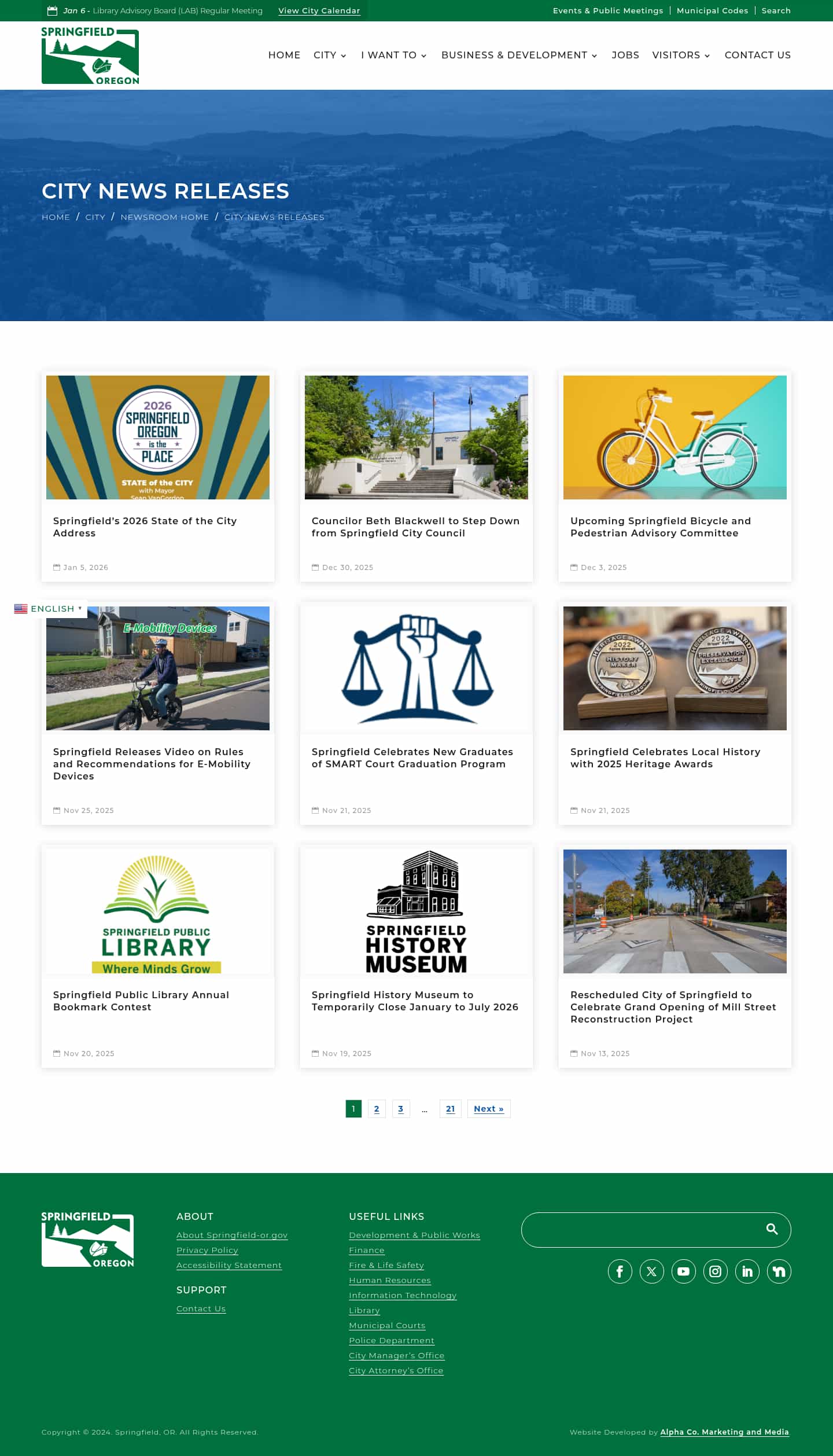Go to page 21 of news releases
The height and width of the screenshot is (1456, 833).
(451, 1108)
